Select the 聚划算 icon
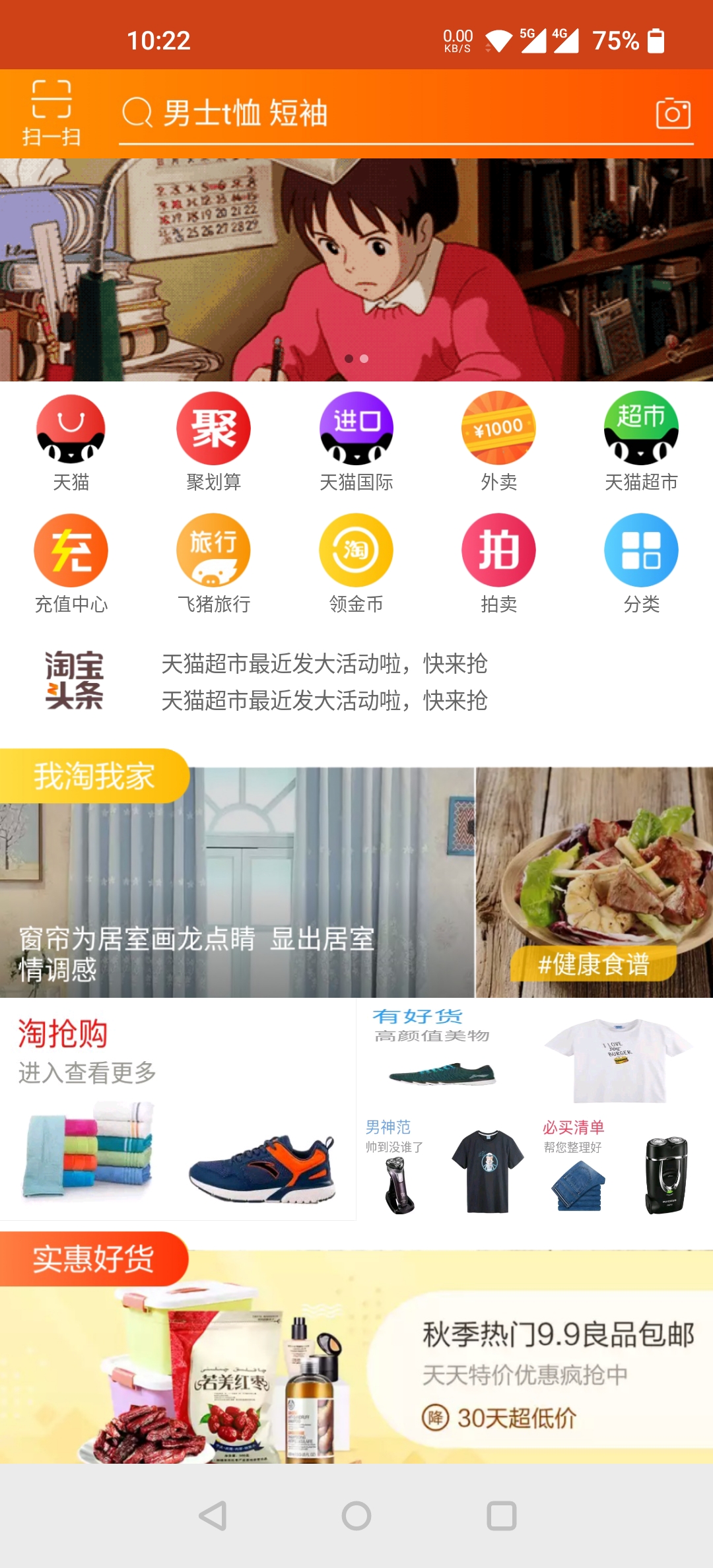 (213, 429)
